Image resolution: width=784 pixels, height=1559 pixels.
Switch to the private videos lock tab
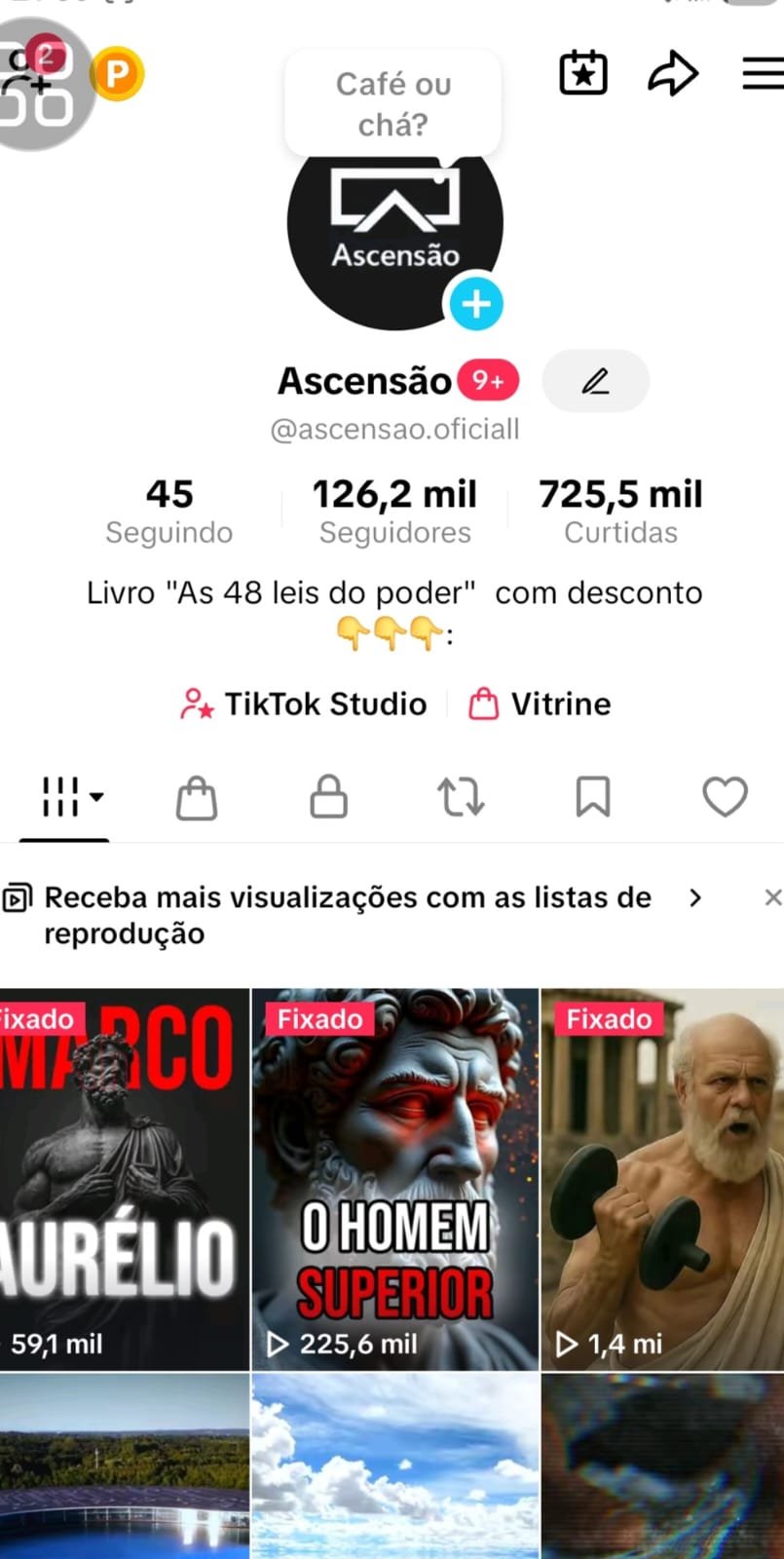click(x=328, y=798)
